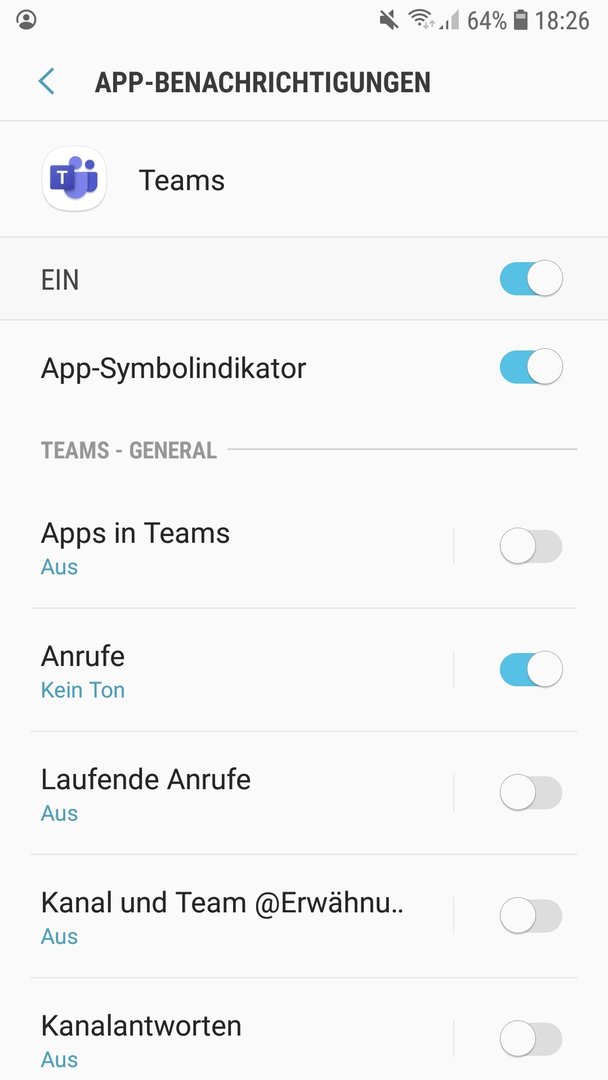Toggle on Kanalantworten notifications
The image size is (608, 1080).
tap(530, 1039)
